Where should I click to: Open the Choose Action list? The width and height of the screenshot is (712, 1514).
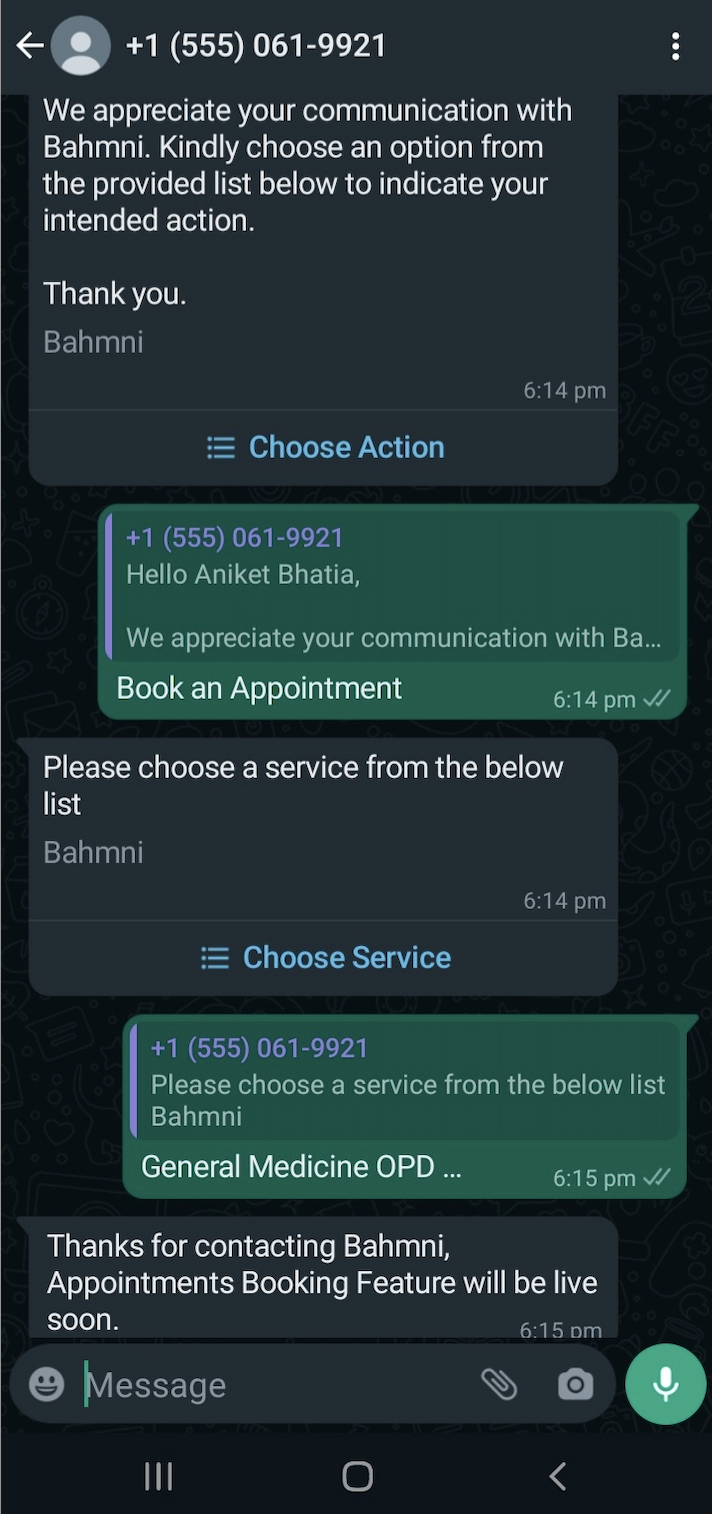click(324, 447)
